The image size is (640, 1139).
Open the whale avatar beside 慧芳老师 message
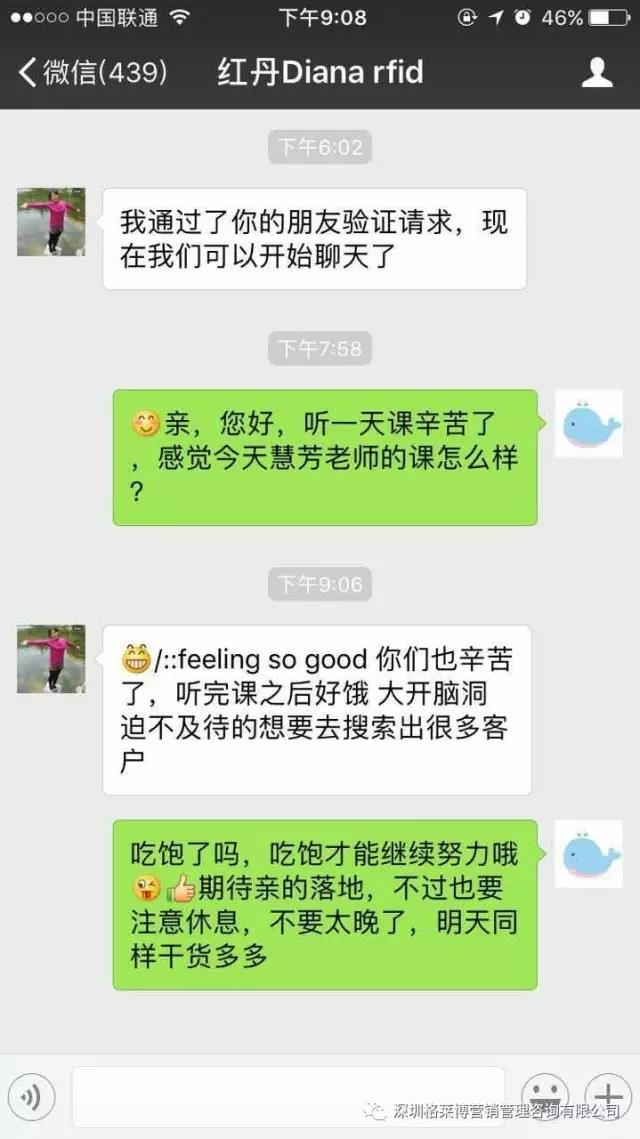pos(588,424)
